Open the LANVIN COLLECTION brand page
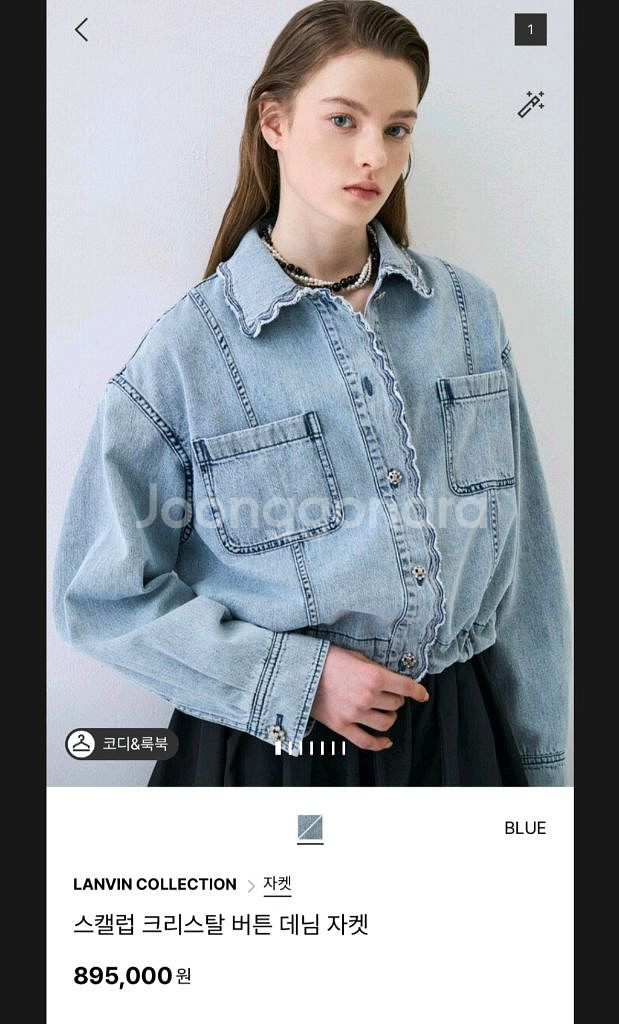 click(155, 884)
